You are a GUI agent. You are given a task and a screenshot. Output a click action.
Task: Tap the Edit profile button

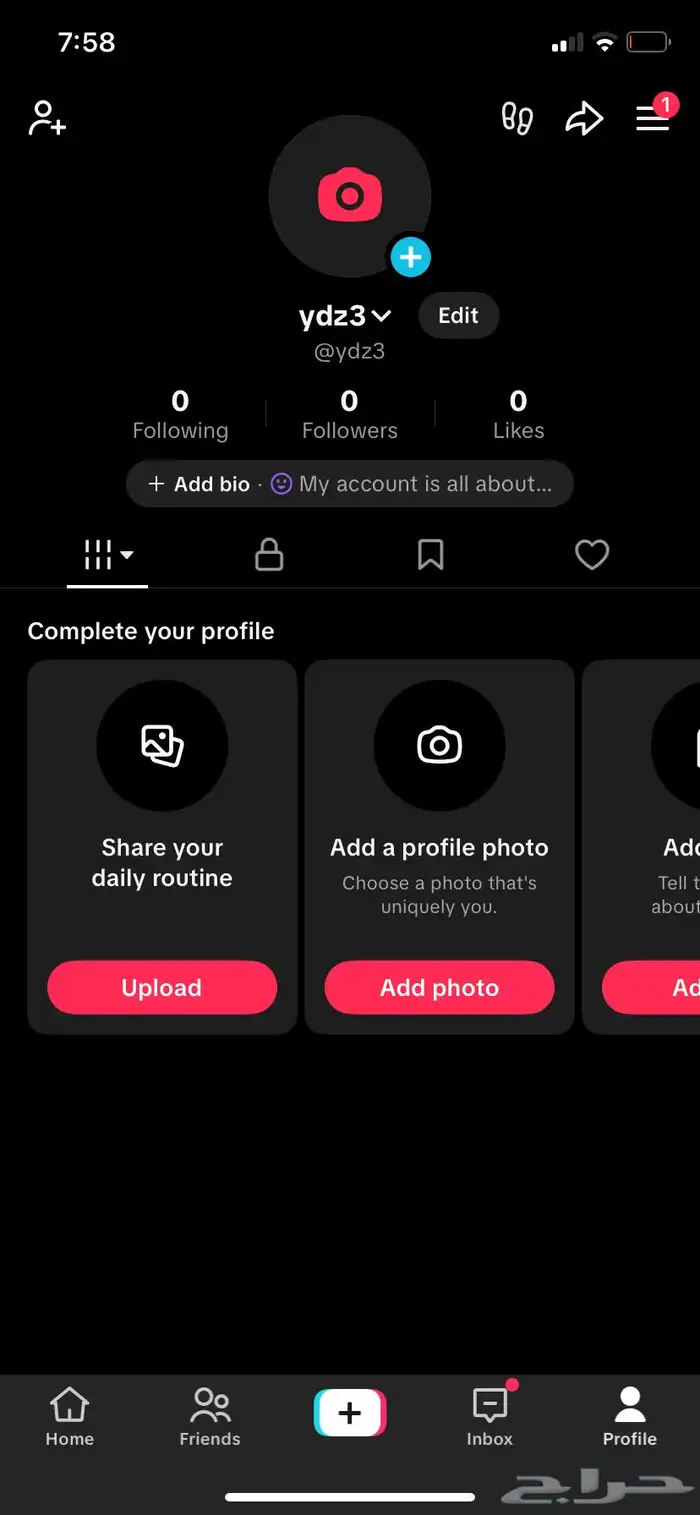tap(458, 316)
